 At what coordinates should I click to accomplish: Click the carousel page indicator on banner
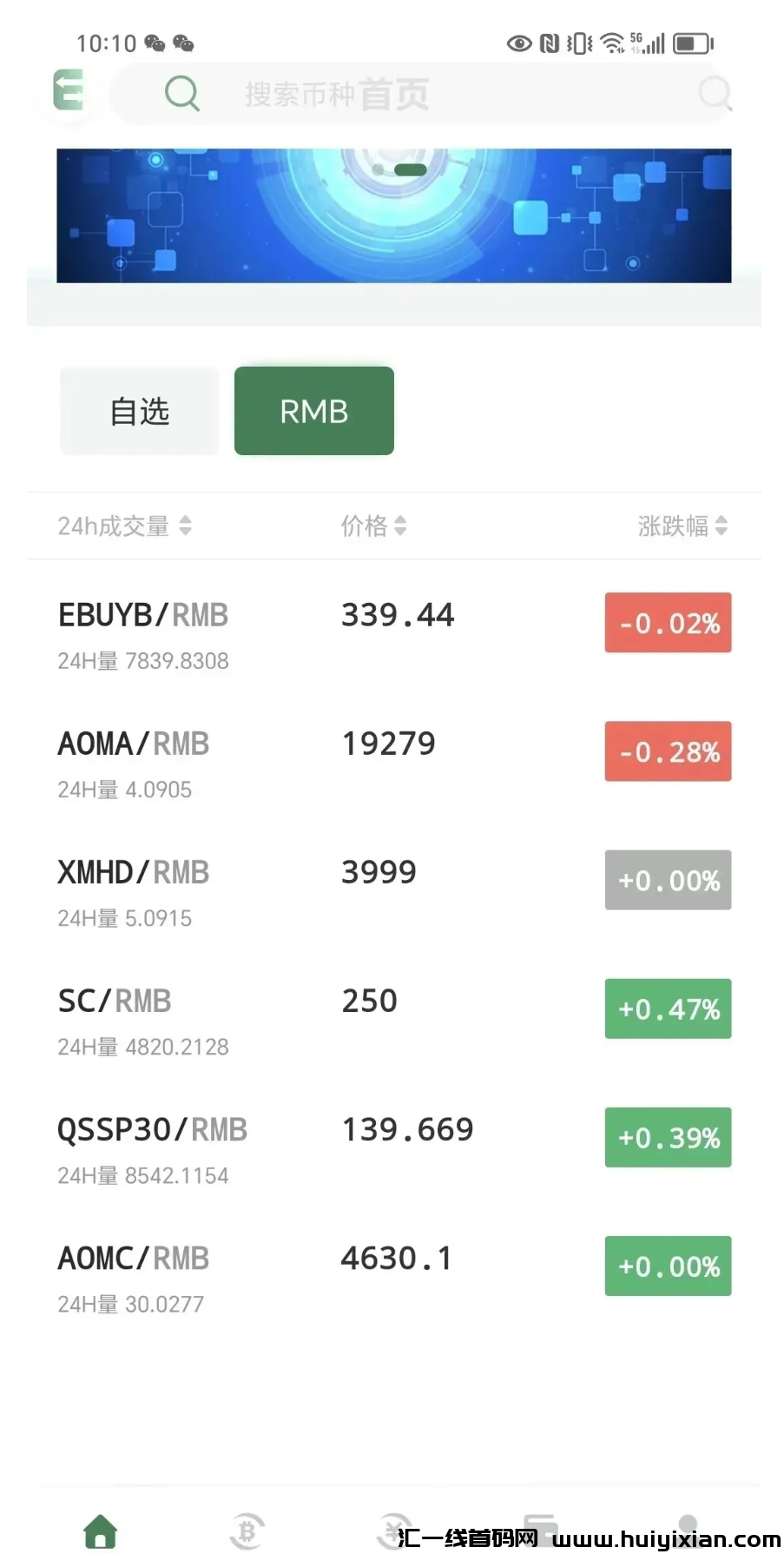pyautogui.click(x=410, y=169)
